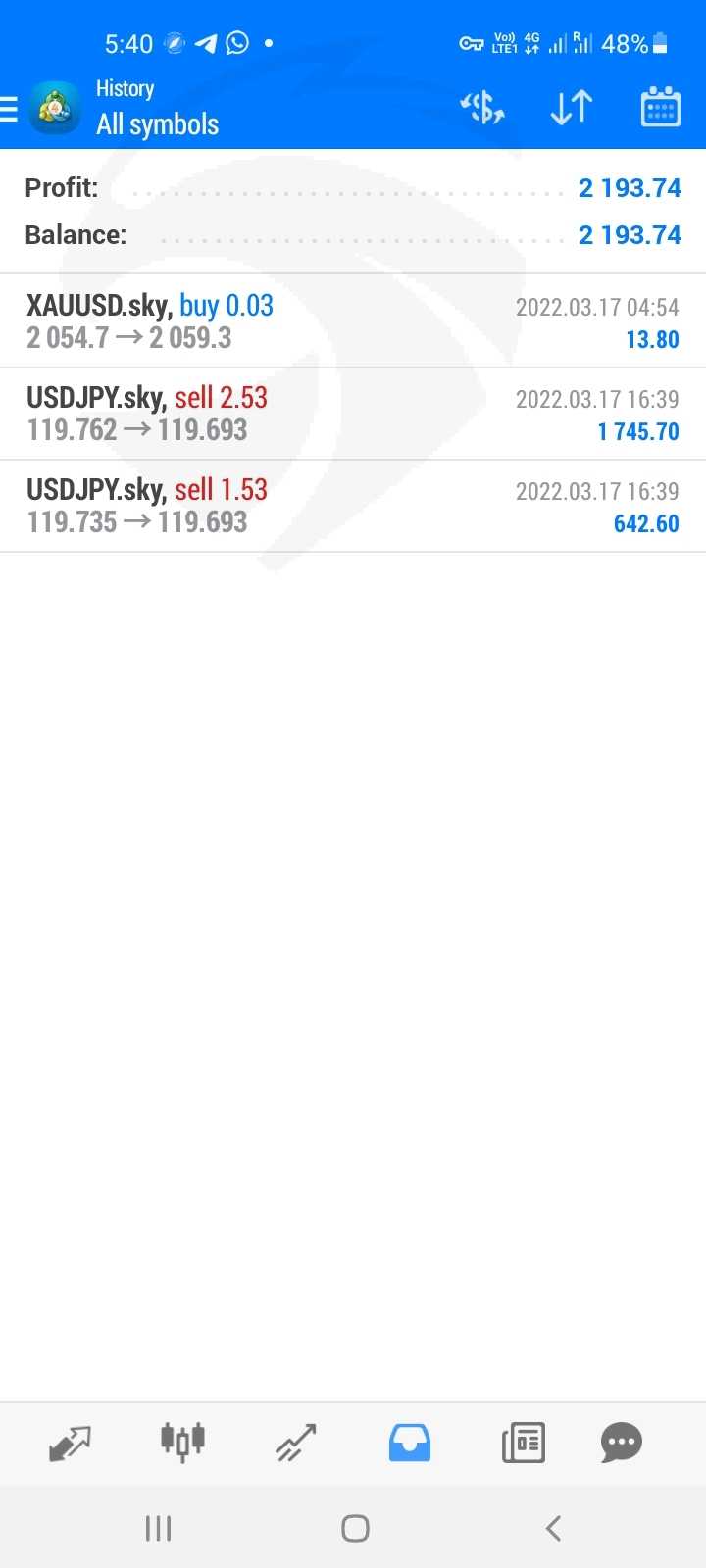Image resolution: width=706 pixels, height=1568 pixels.
Task: Open the Messages chat tab
Action: tap(621, 1443)
